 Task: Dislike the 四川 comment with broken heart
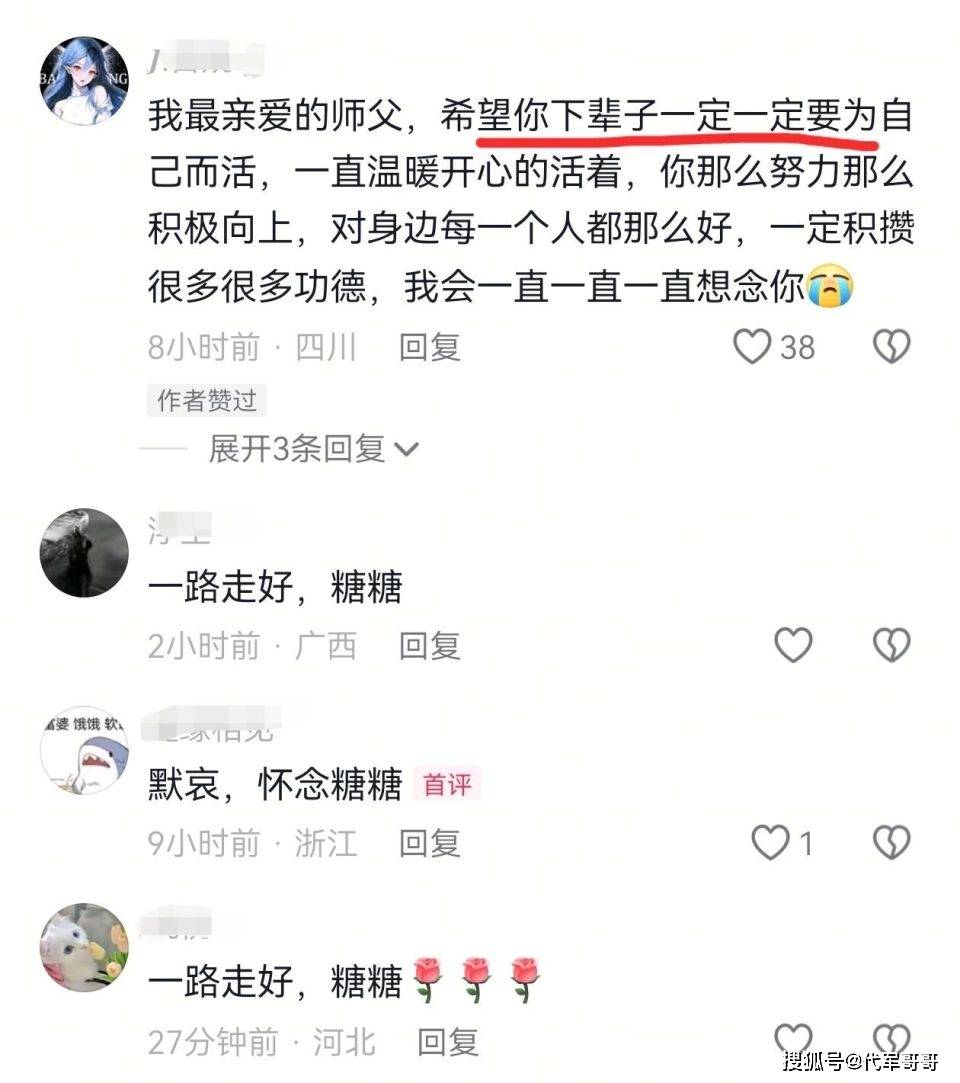891,347
